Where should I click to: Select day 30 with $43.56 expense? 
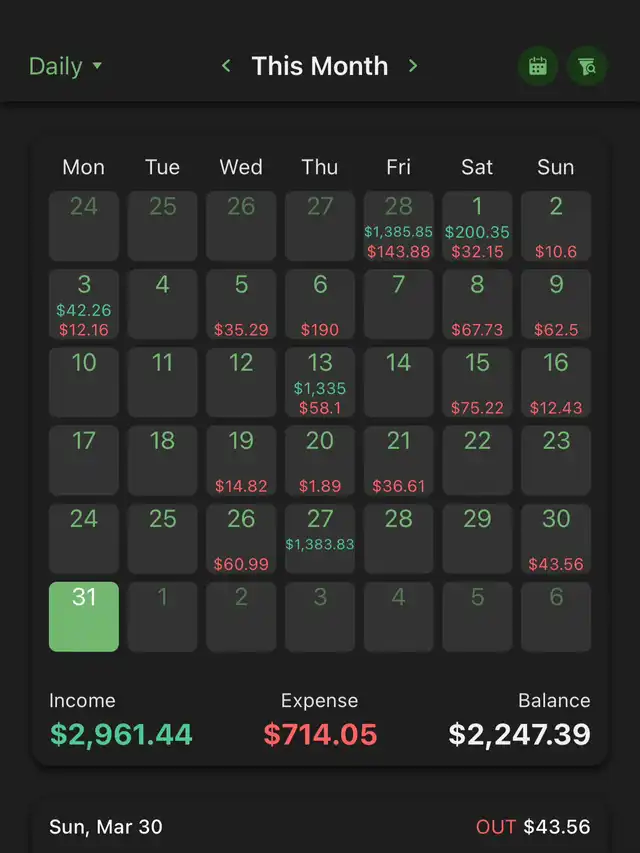(556, 538)
